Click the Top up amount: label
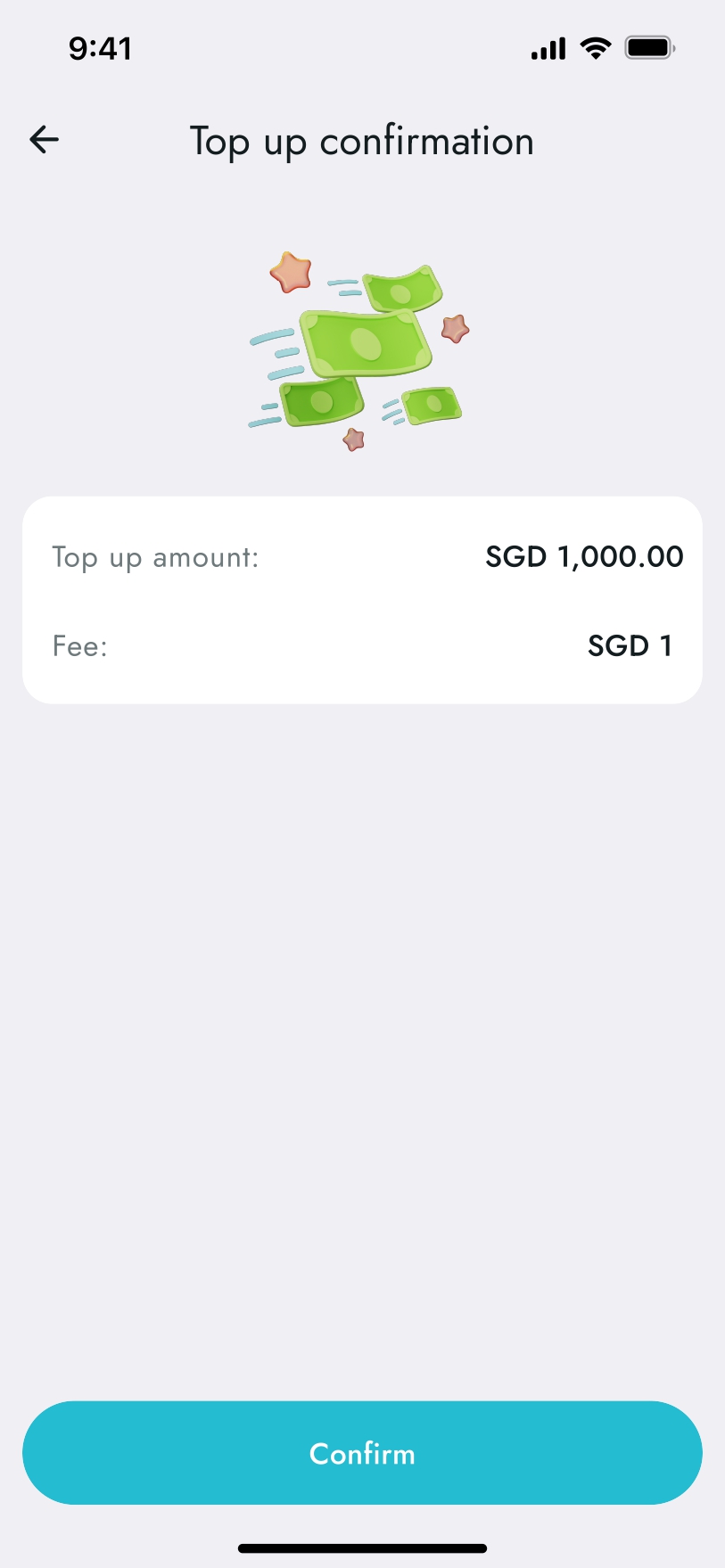Viewport: 725px width, 1568px height. 155,556
